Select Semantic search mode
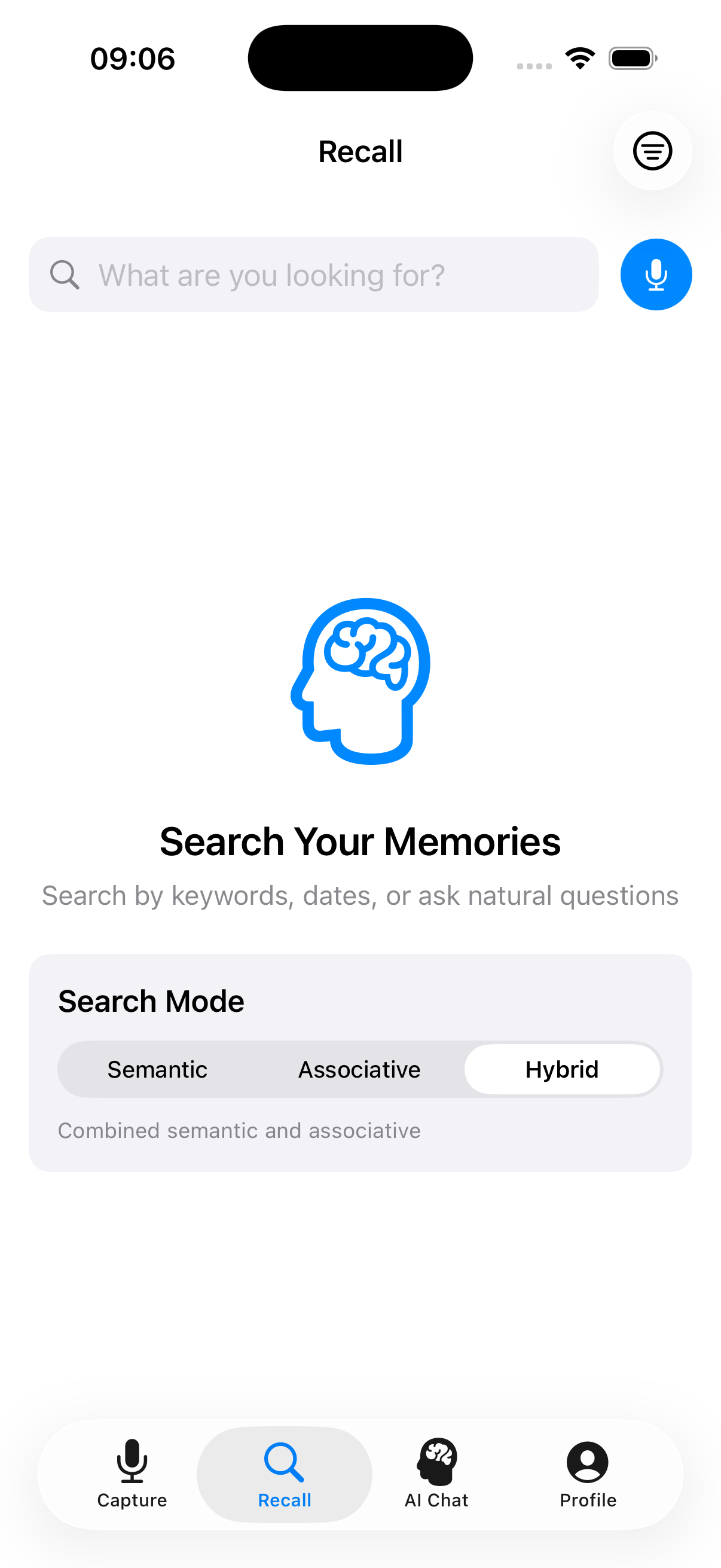 click(x=158, y=1069)
